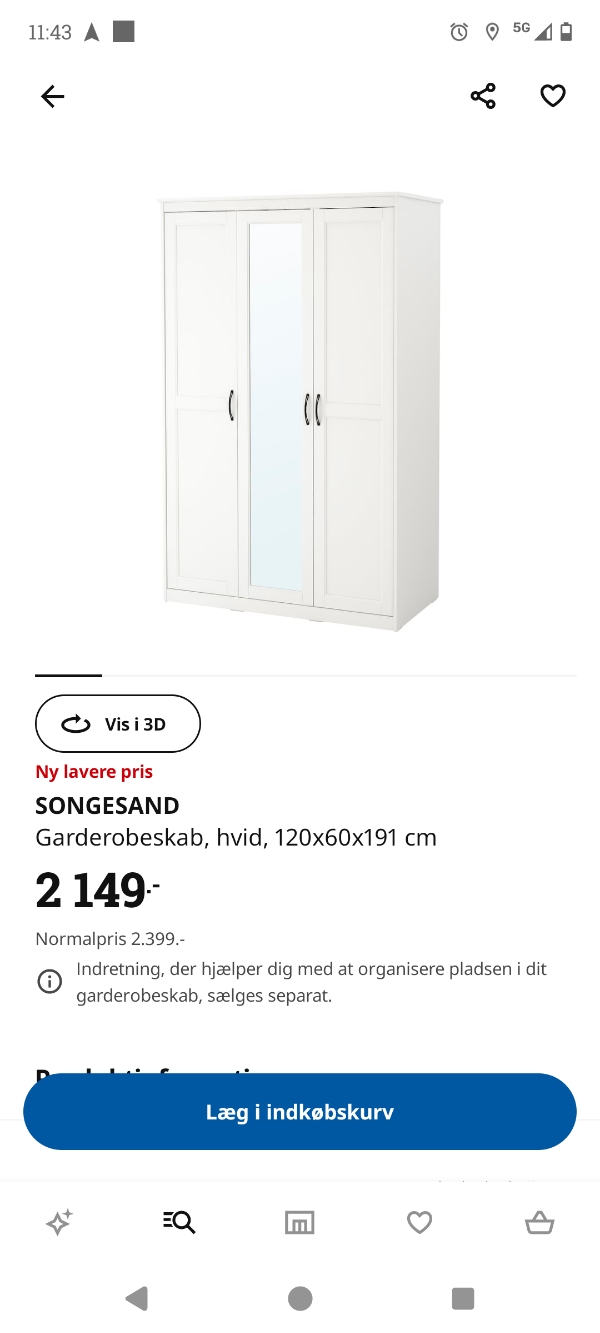Tap the system home button
The width and height of the screenshot is (600, 1333).
300,1298
